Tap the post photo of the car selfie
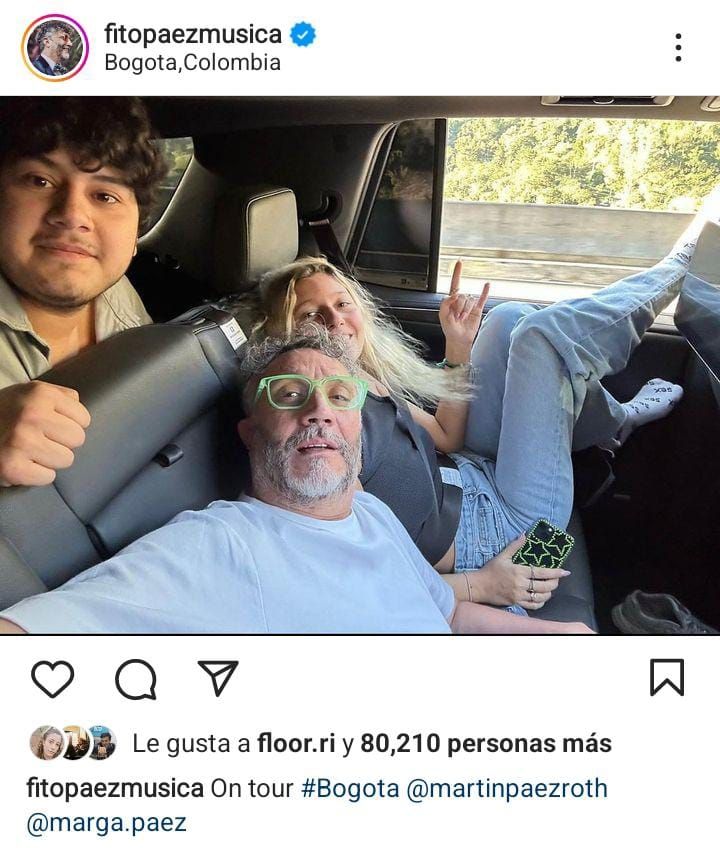The image size is (720, 848). click(x=360, y=365)
